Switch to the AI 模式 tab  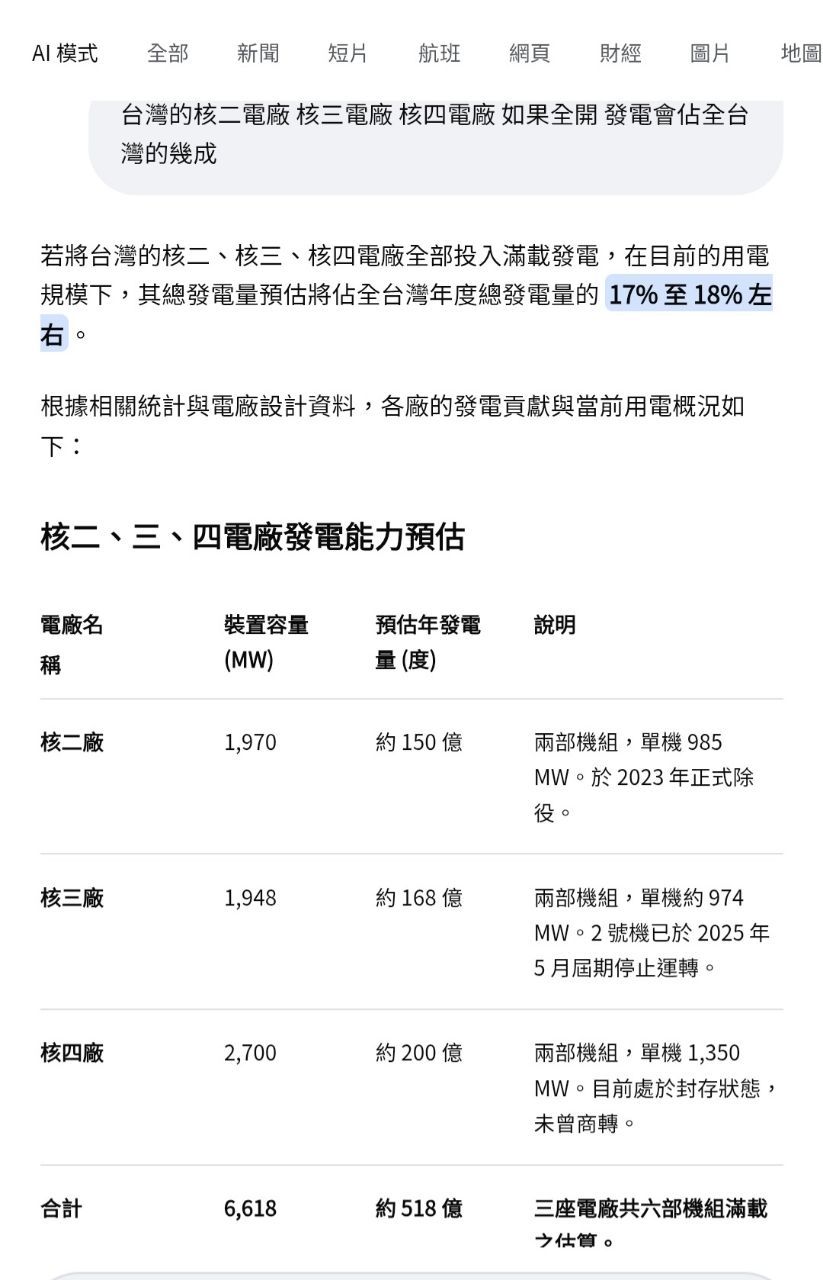65,53
